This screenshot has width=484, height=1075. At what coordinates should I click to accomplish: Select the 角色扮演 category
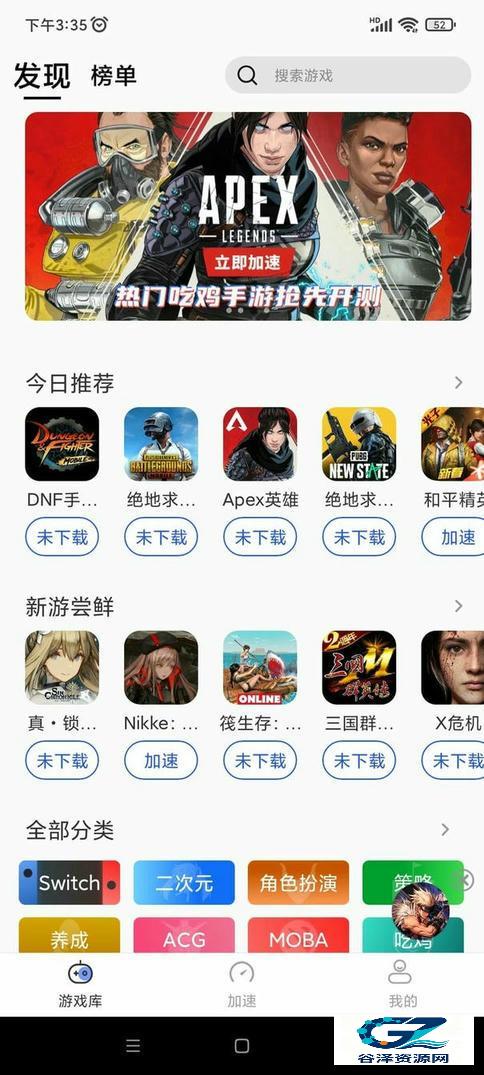tap(298, 882)
